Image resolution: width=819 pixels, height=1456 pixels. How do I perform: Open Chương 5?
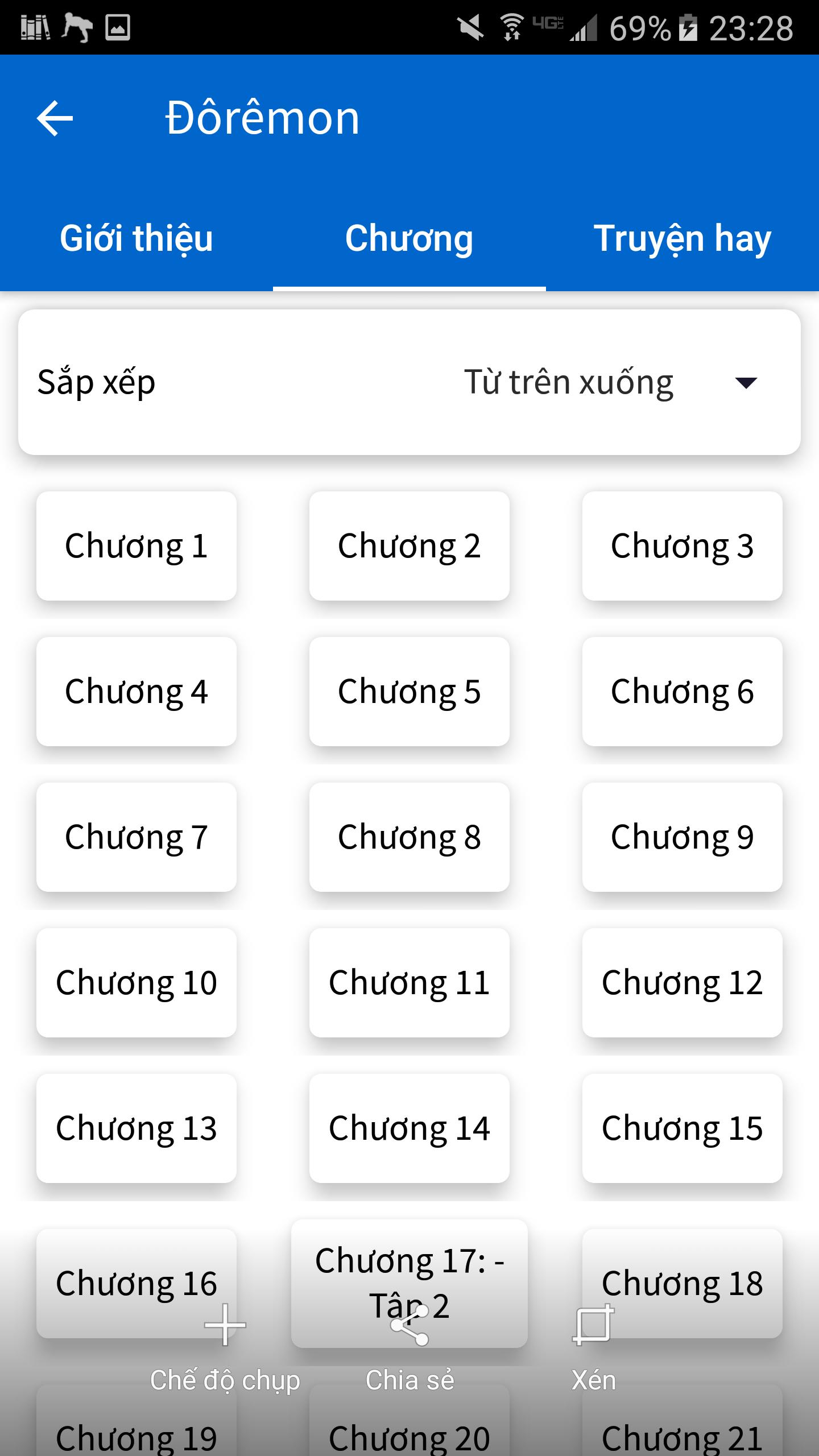click(409, 692)
